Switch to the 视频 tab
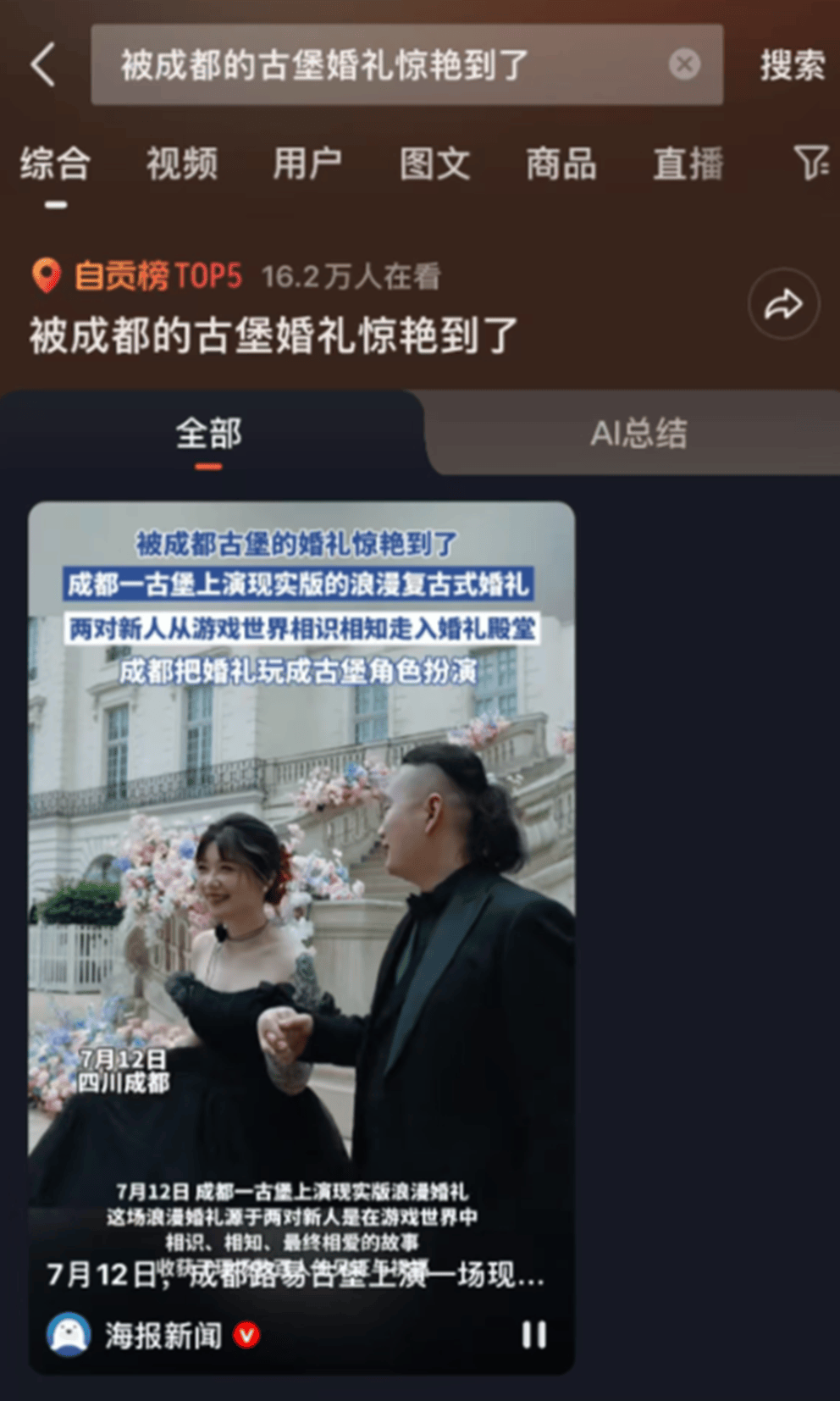 (x=181, y=163)
